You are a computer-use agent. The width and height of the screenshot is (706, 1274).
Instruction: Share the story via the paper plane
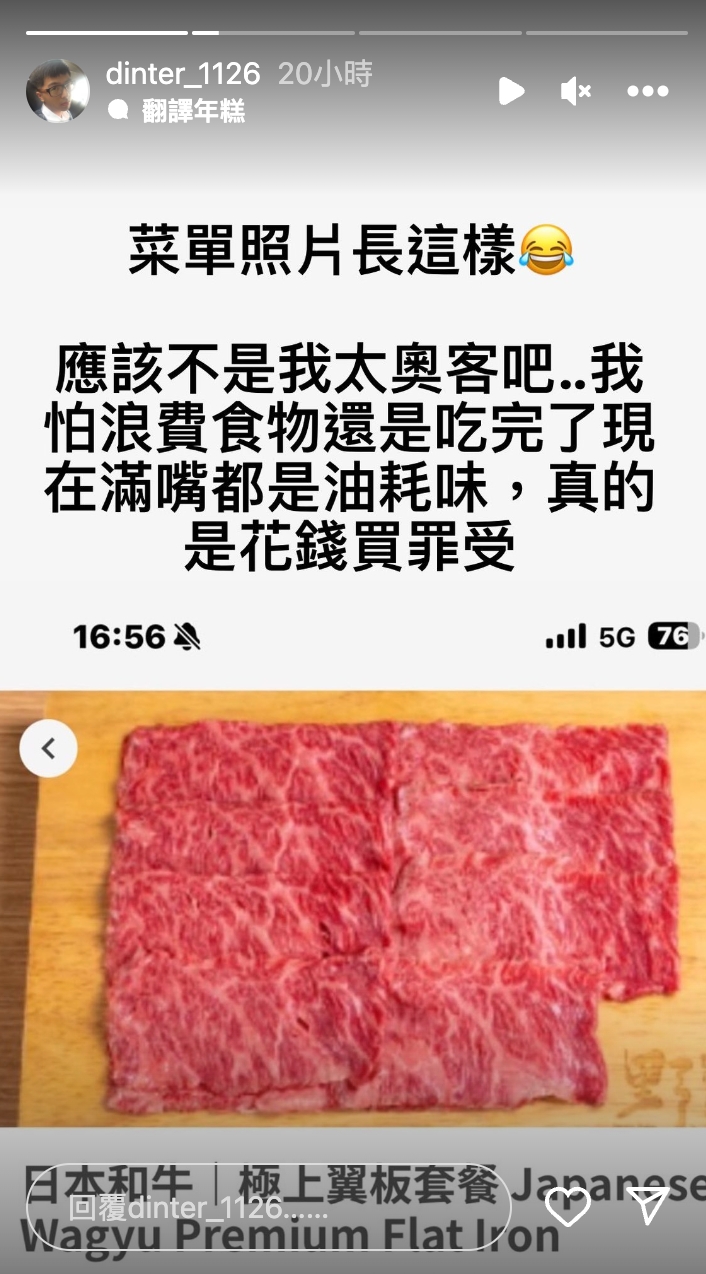pos(647,1207)
